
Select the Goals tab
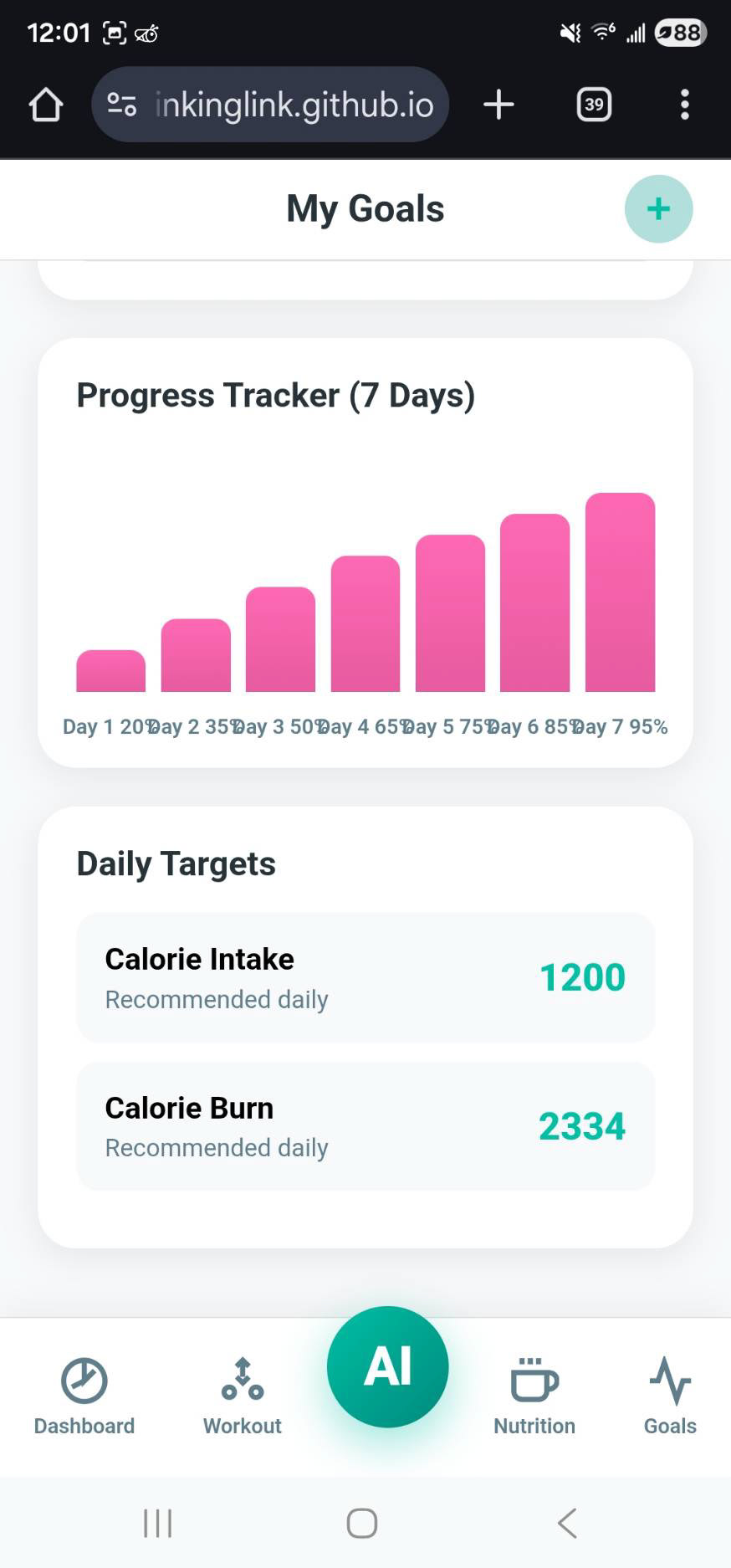point(670,1396)
